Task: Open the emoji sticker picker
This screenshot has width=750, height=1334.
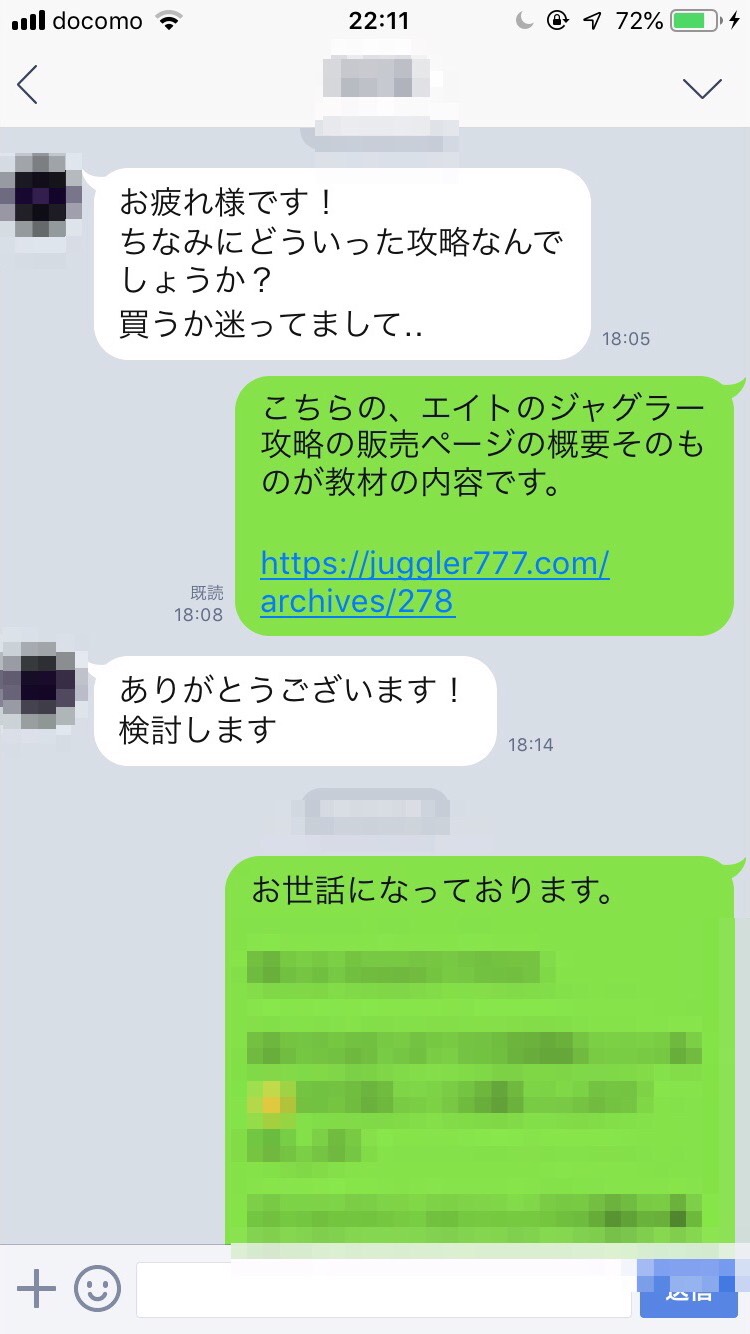Action: [x=97, y=1289]
